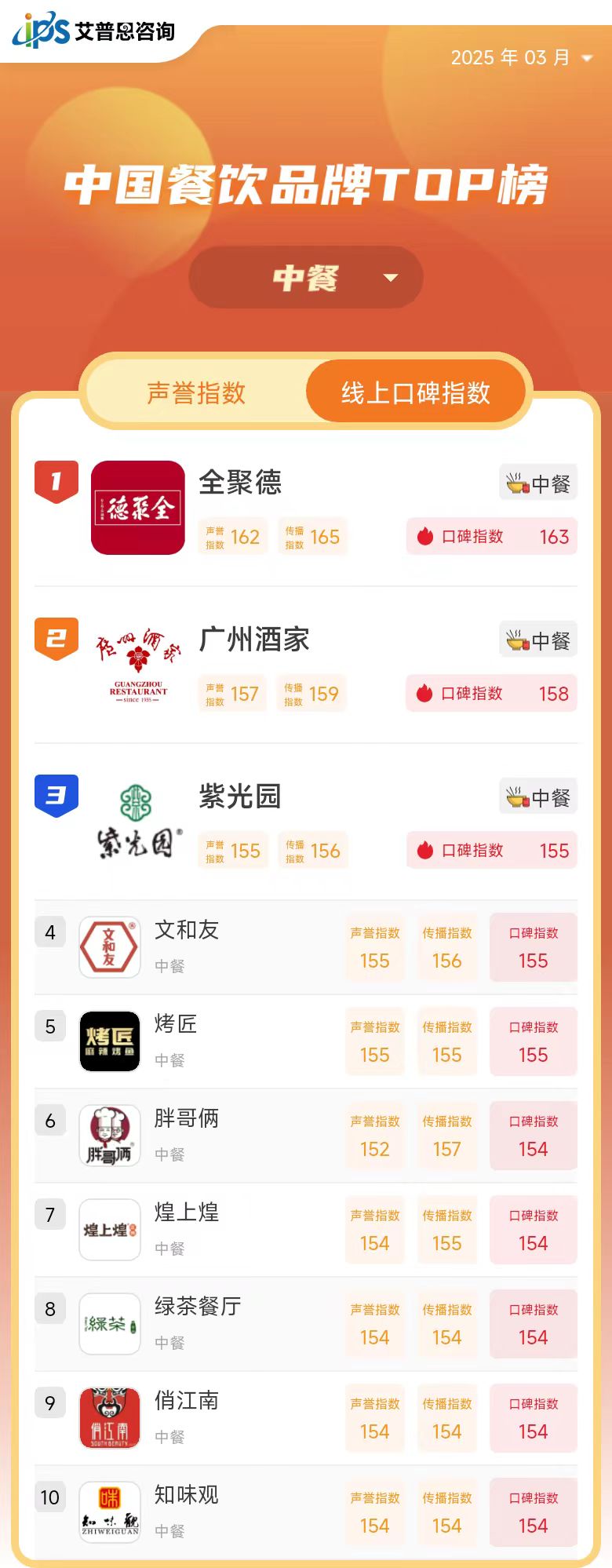Screen dimensions: 612x1568
Task: Open the 绿茶餐厅 ranking row
Action: click(x=198, y=1307)
